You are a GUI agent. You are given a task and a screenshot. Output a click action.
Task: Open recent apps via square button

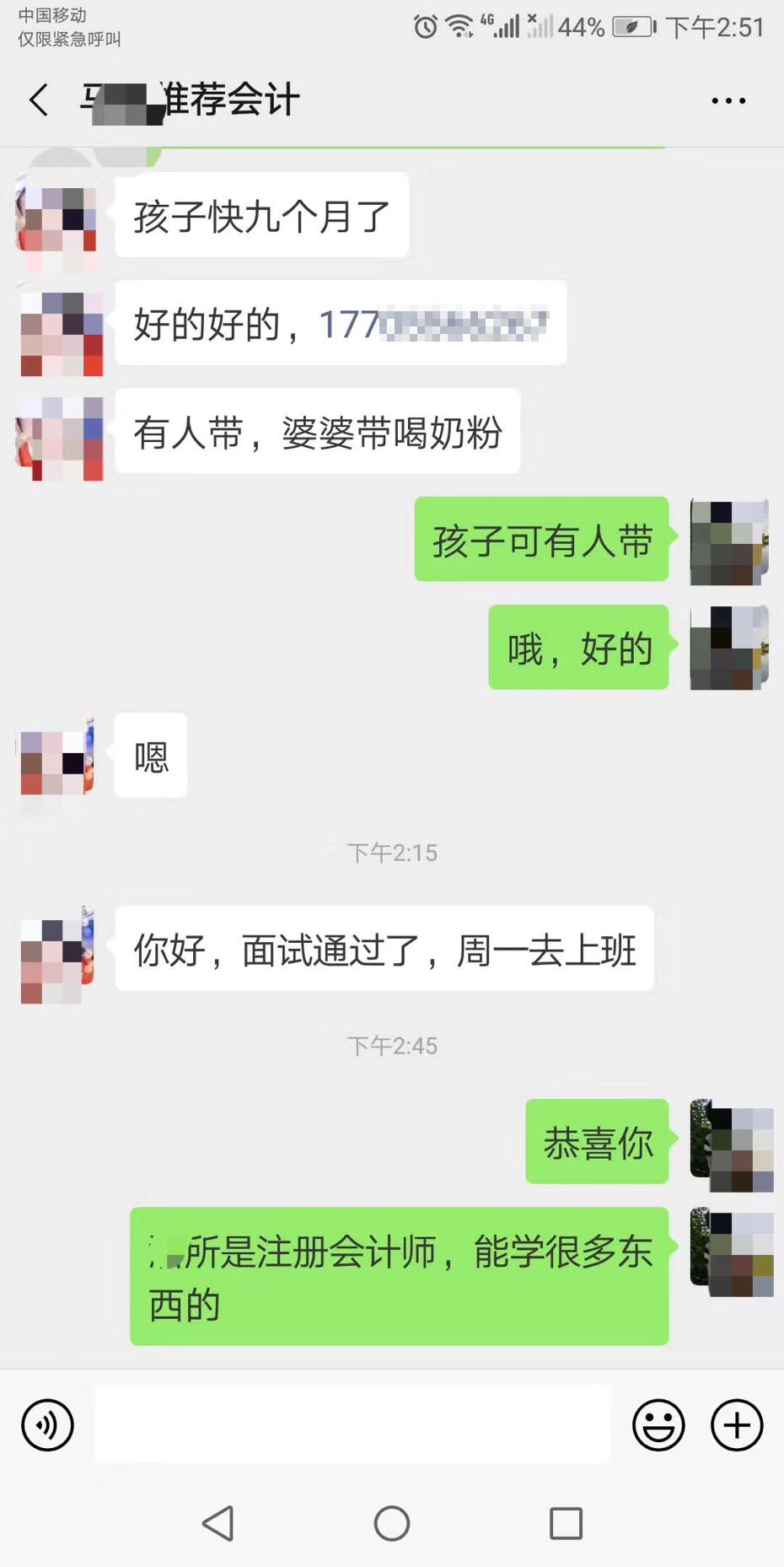pyautogui.click(x=566, y=1523)
